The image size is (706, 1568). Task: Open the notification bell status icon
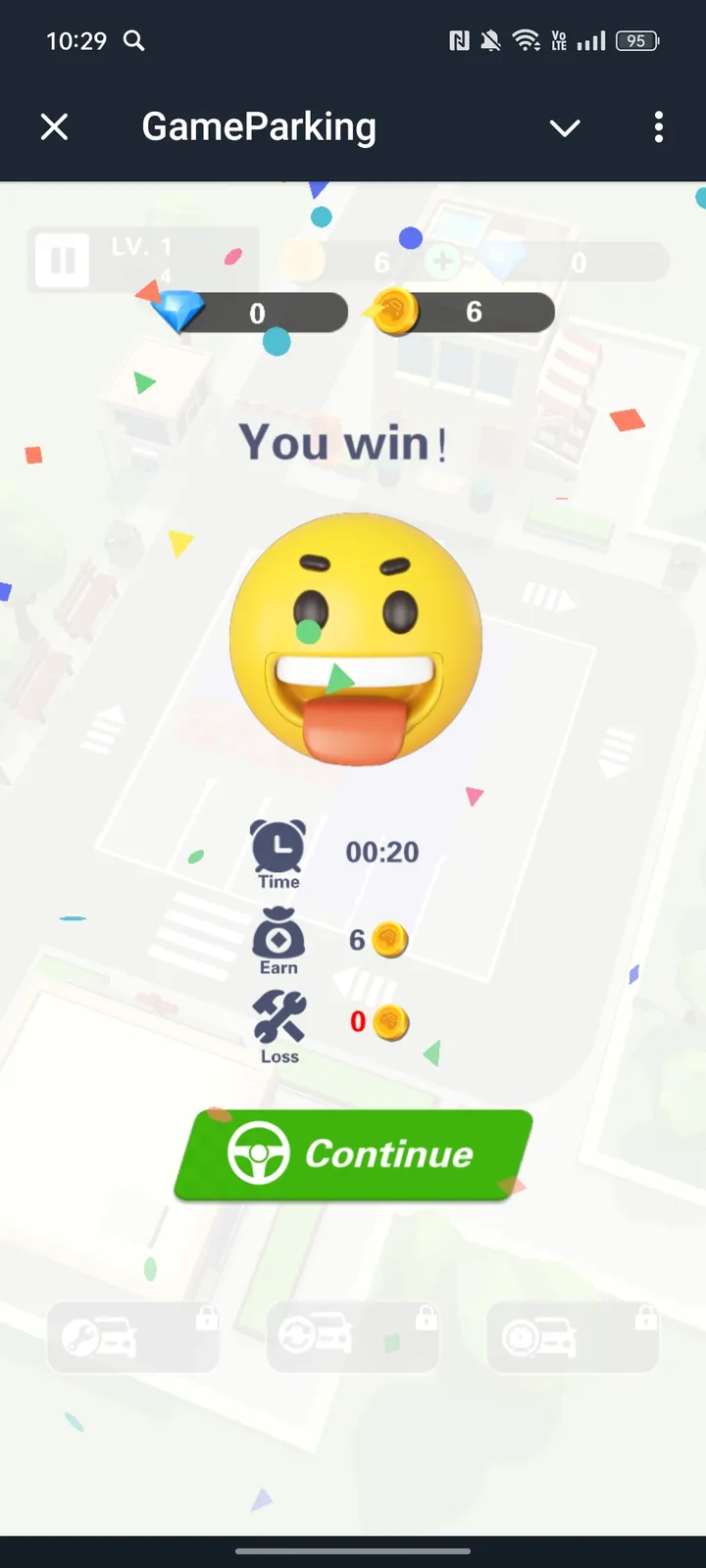click(490, 40)
